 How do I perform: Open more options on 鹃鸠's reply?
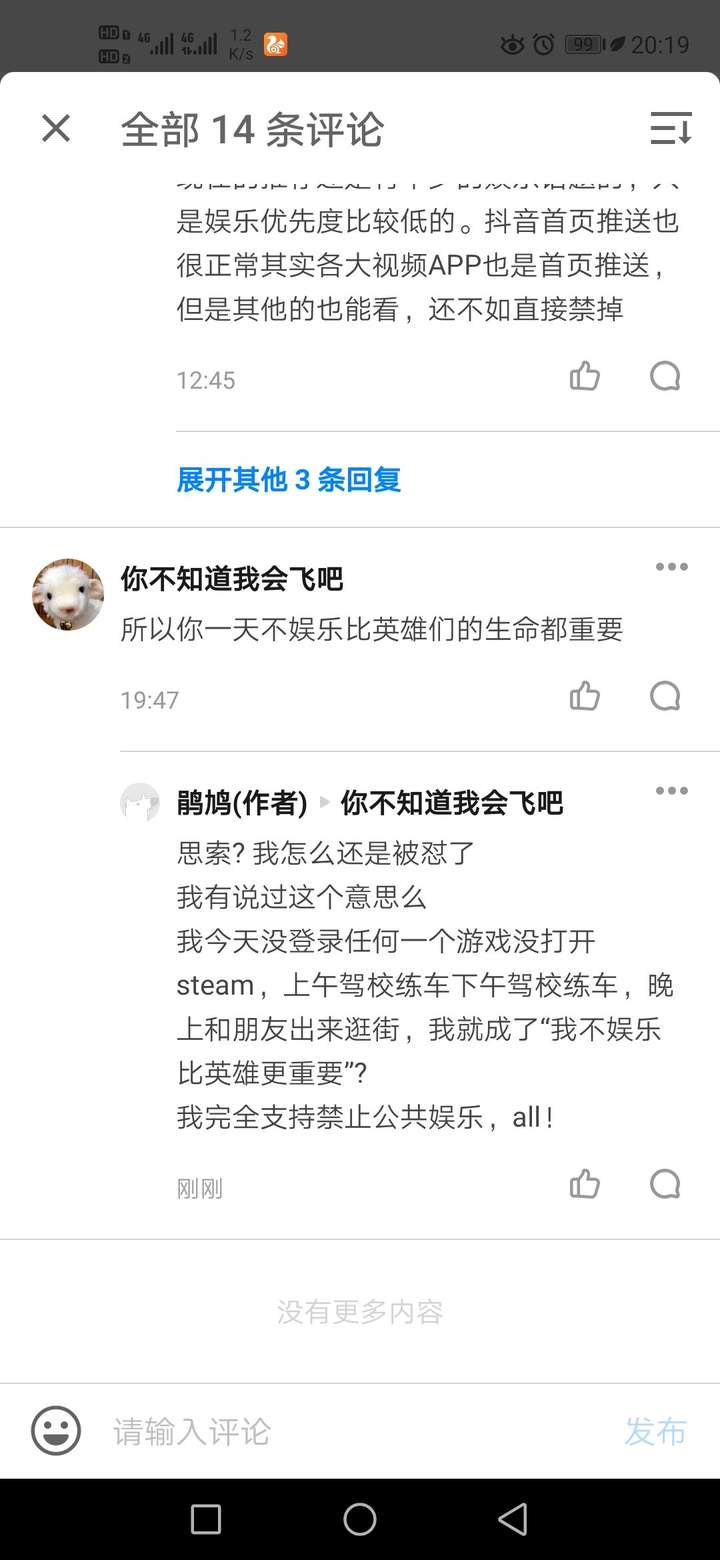(671, 791)
